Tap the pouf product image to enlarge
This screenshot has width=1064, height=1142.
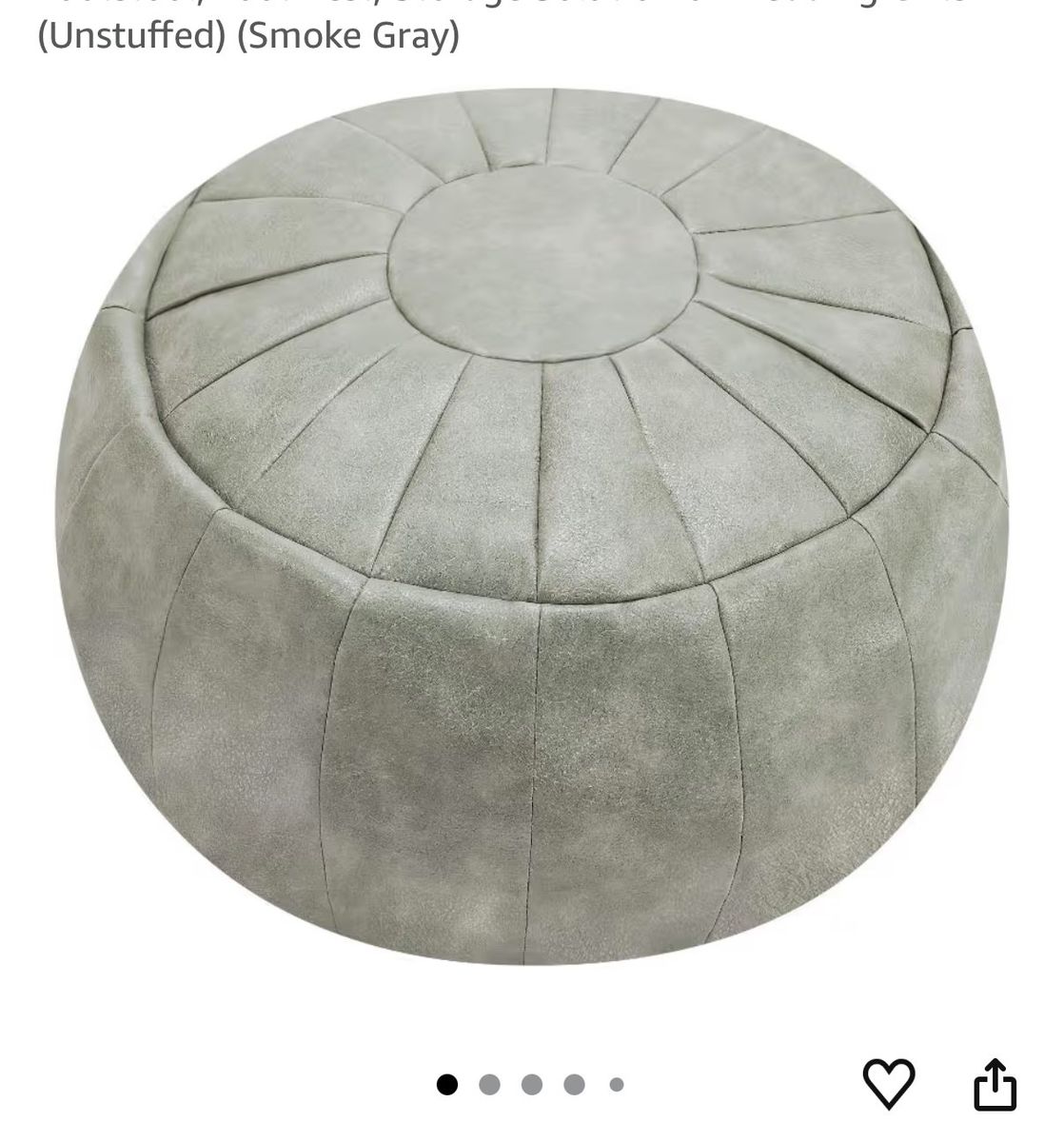(532, 533)
